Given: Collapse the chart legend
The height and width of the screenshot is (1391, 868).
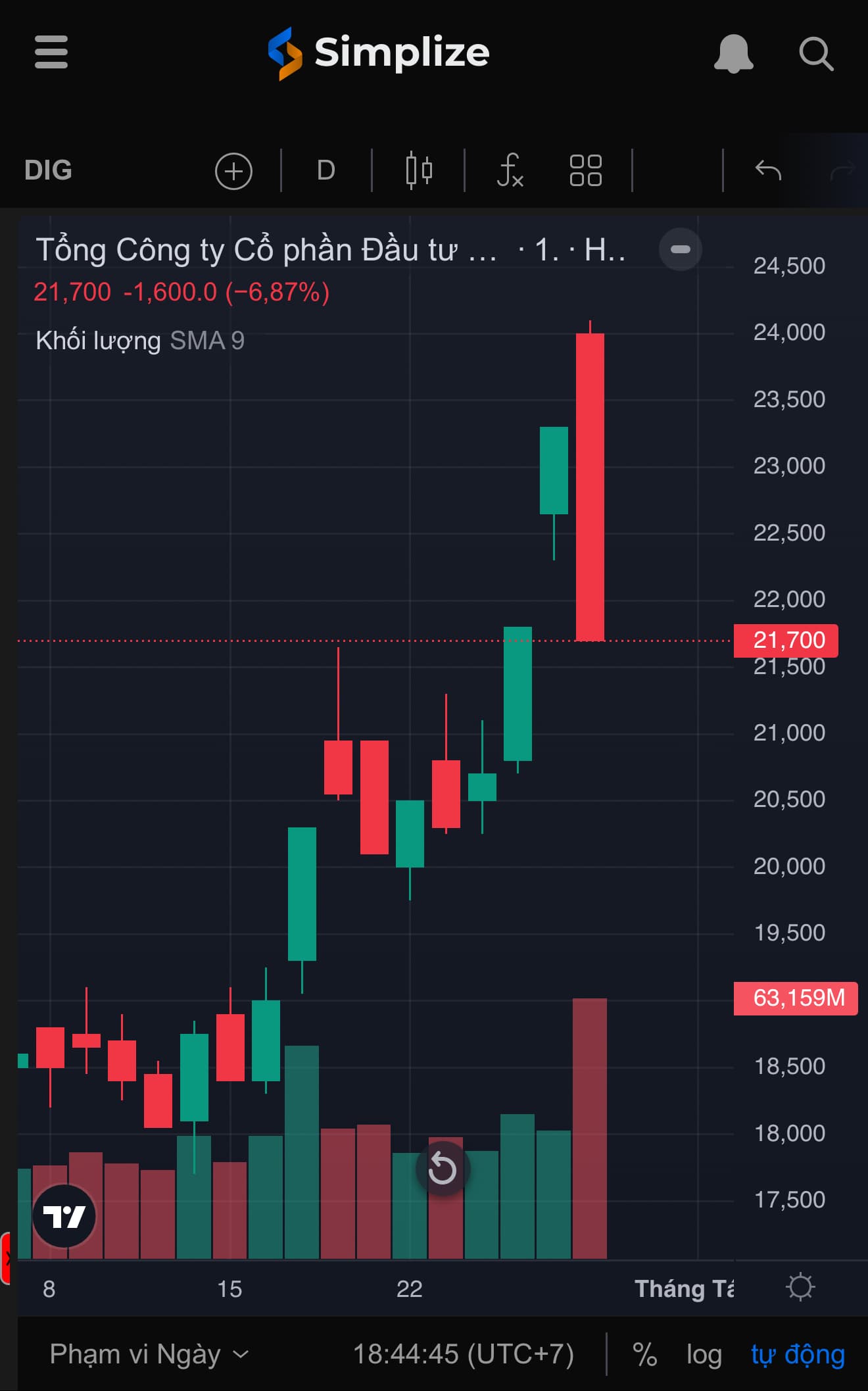Looking at the screenshot, I should 680,249.
